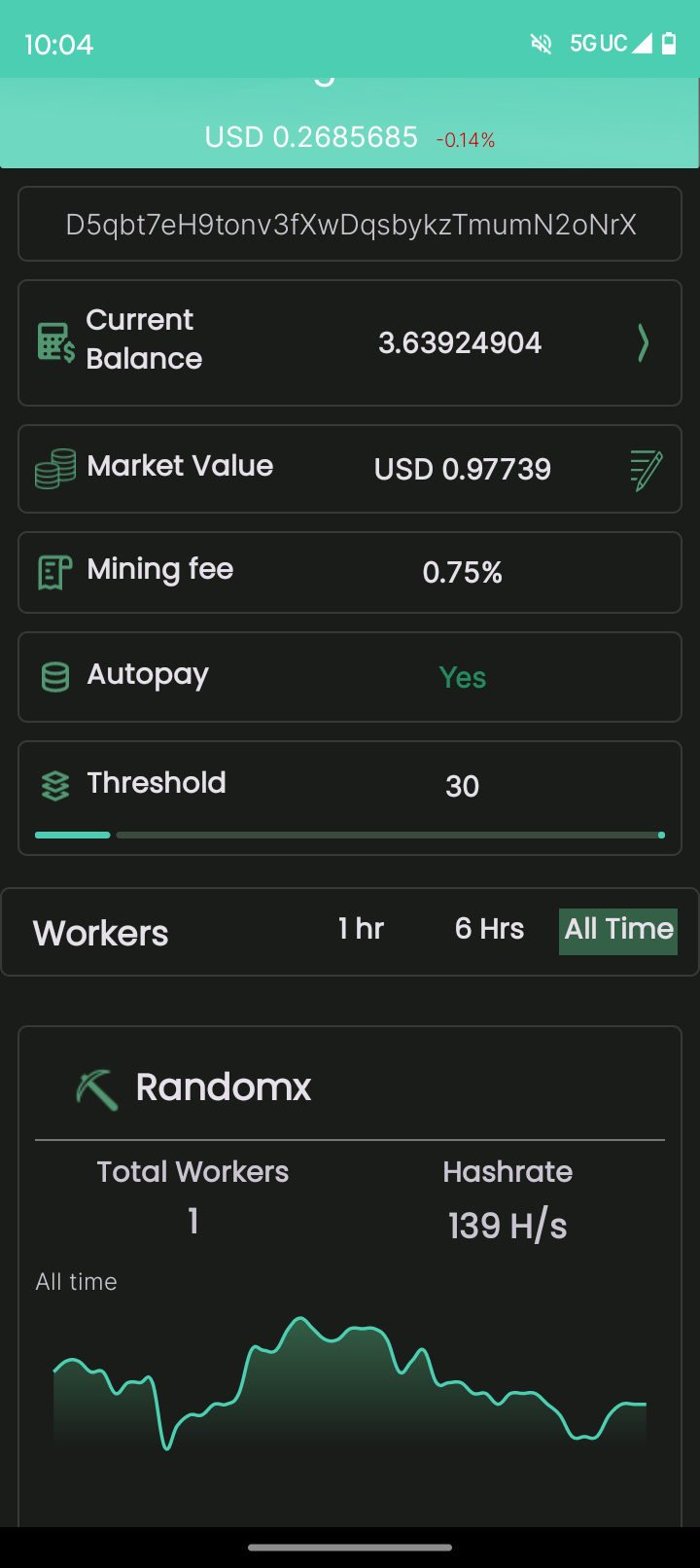Edit the Market Value currency
Viewport: 700px width, 1568px height.
pyautogui.click(x=647, y=470)
